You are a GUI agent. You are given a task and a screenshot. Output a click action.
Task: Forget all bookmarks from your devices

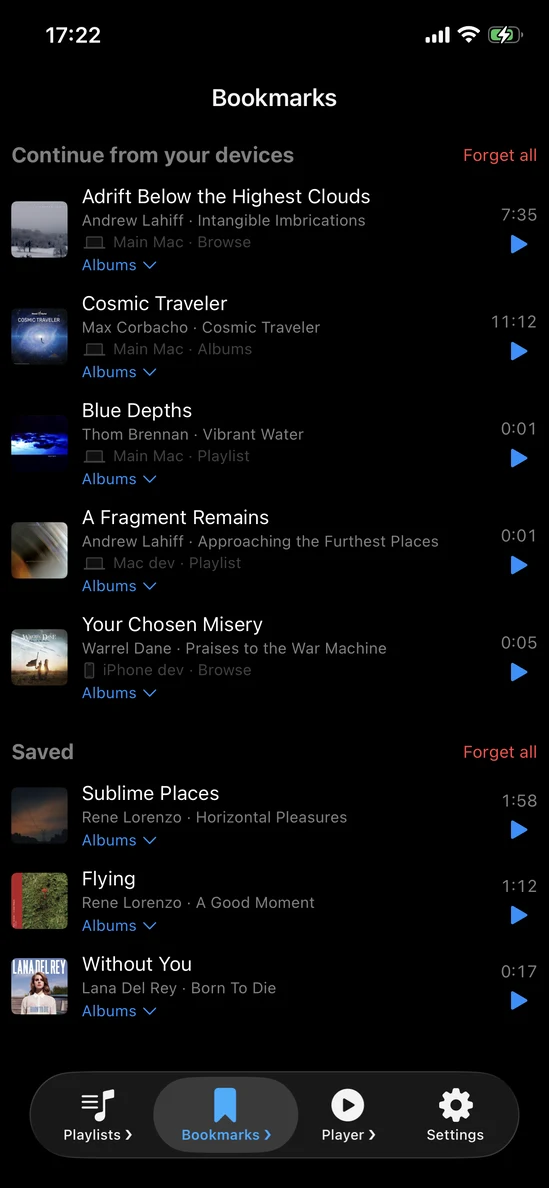500,155
